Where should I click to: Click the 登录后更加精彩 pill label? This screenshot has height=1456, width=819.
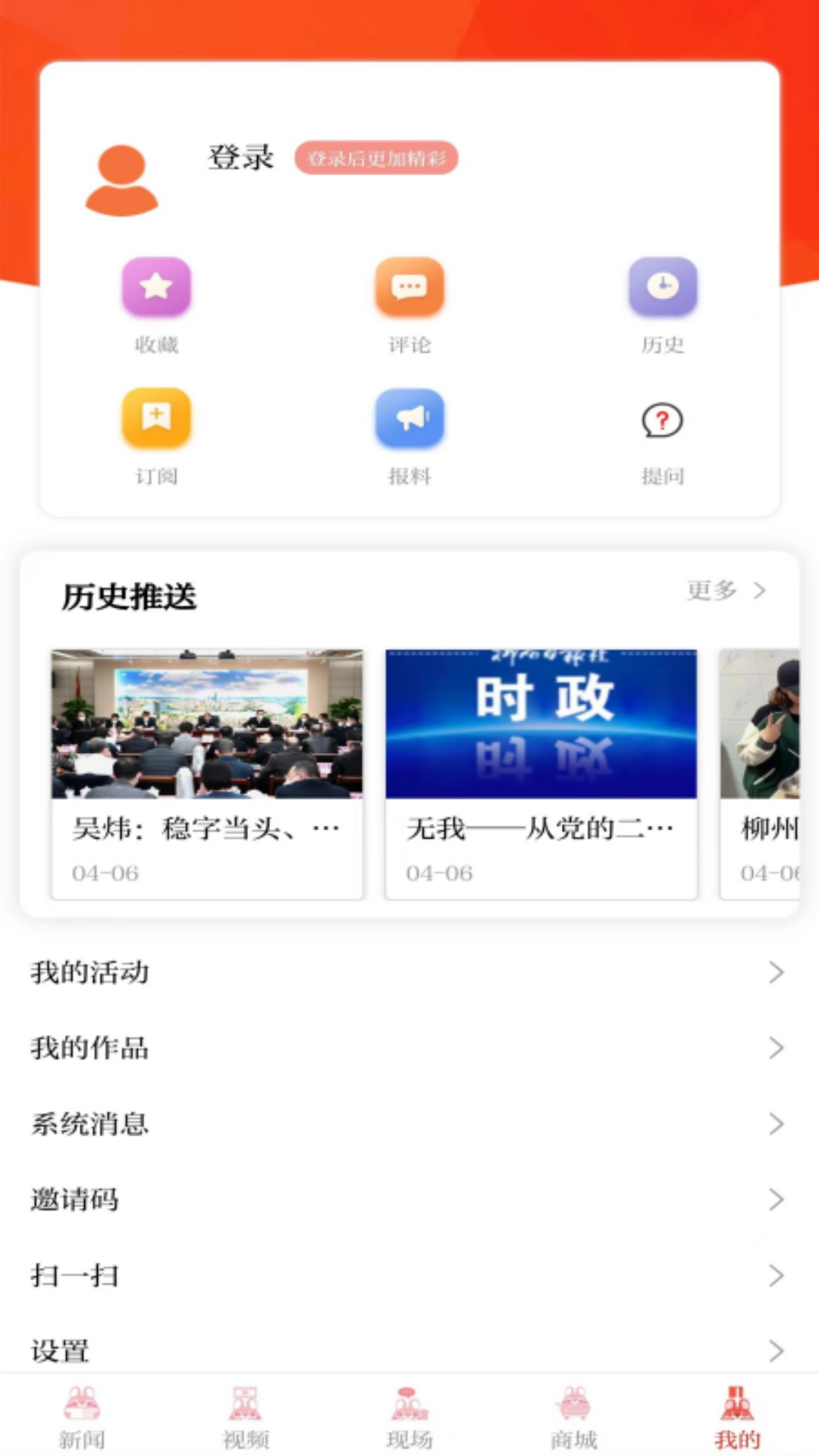click(x=377, y=159)
